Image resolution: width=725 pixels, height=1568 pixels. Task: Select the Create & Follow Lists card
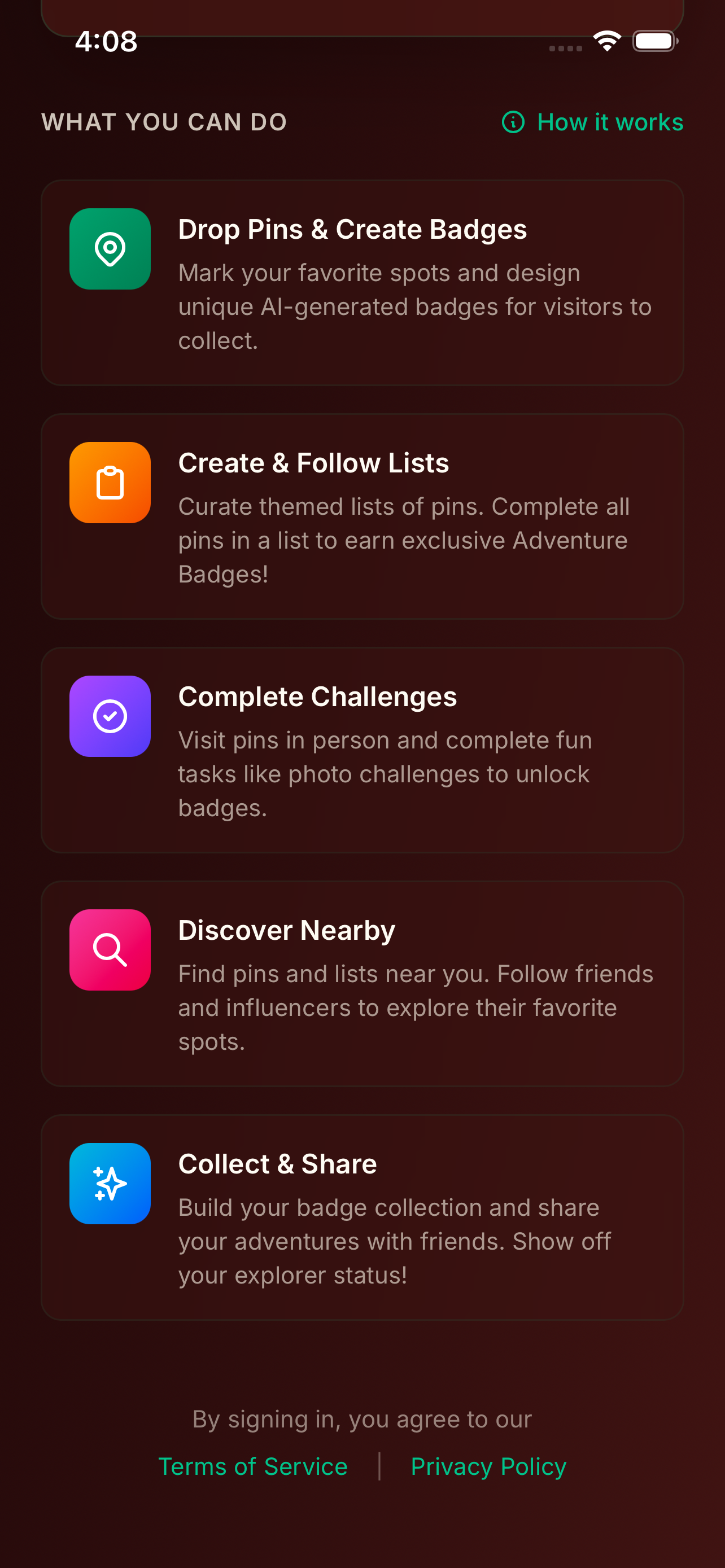362,515
